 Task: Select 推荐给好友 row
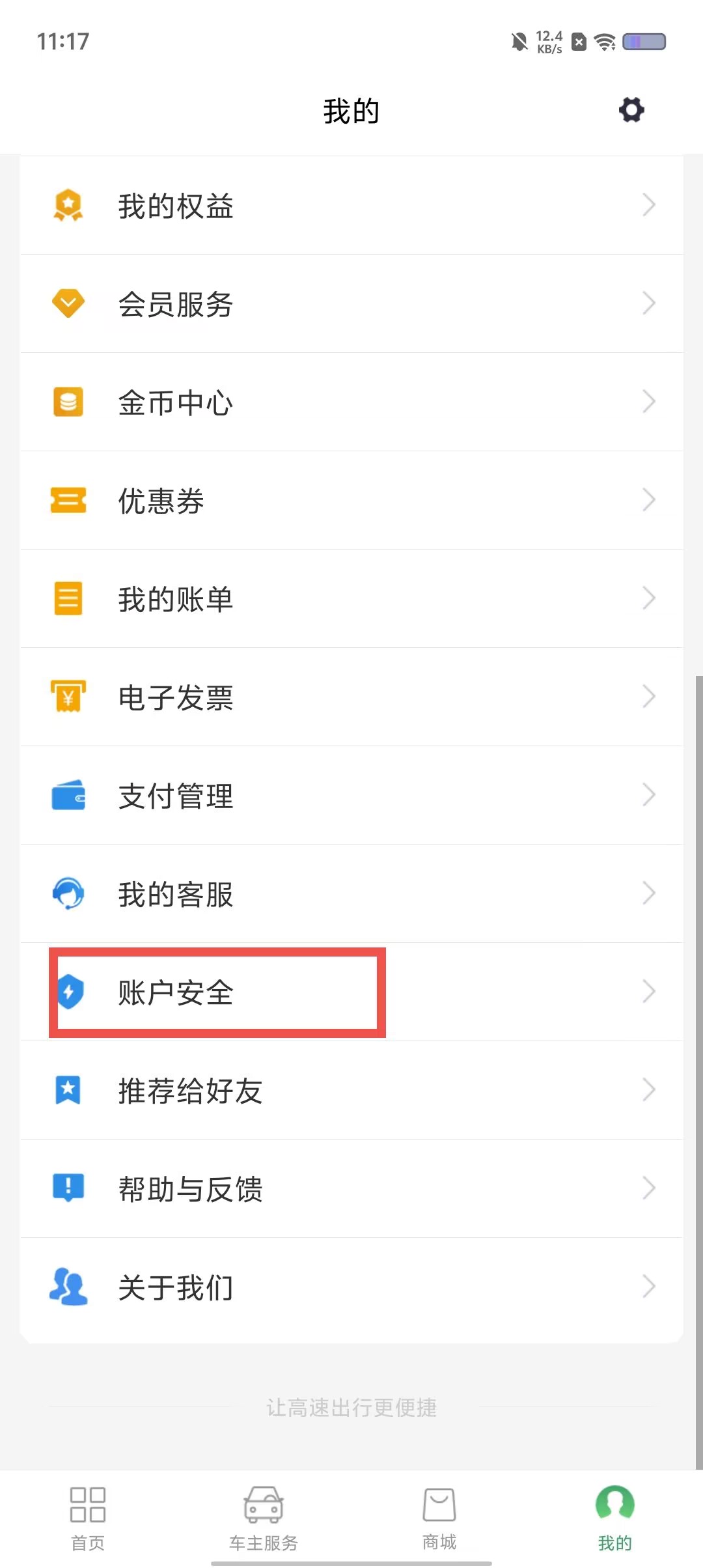click(351, 1091)
